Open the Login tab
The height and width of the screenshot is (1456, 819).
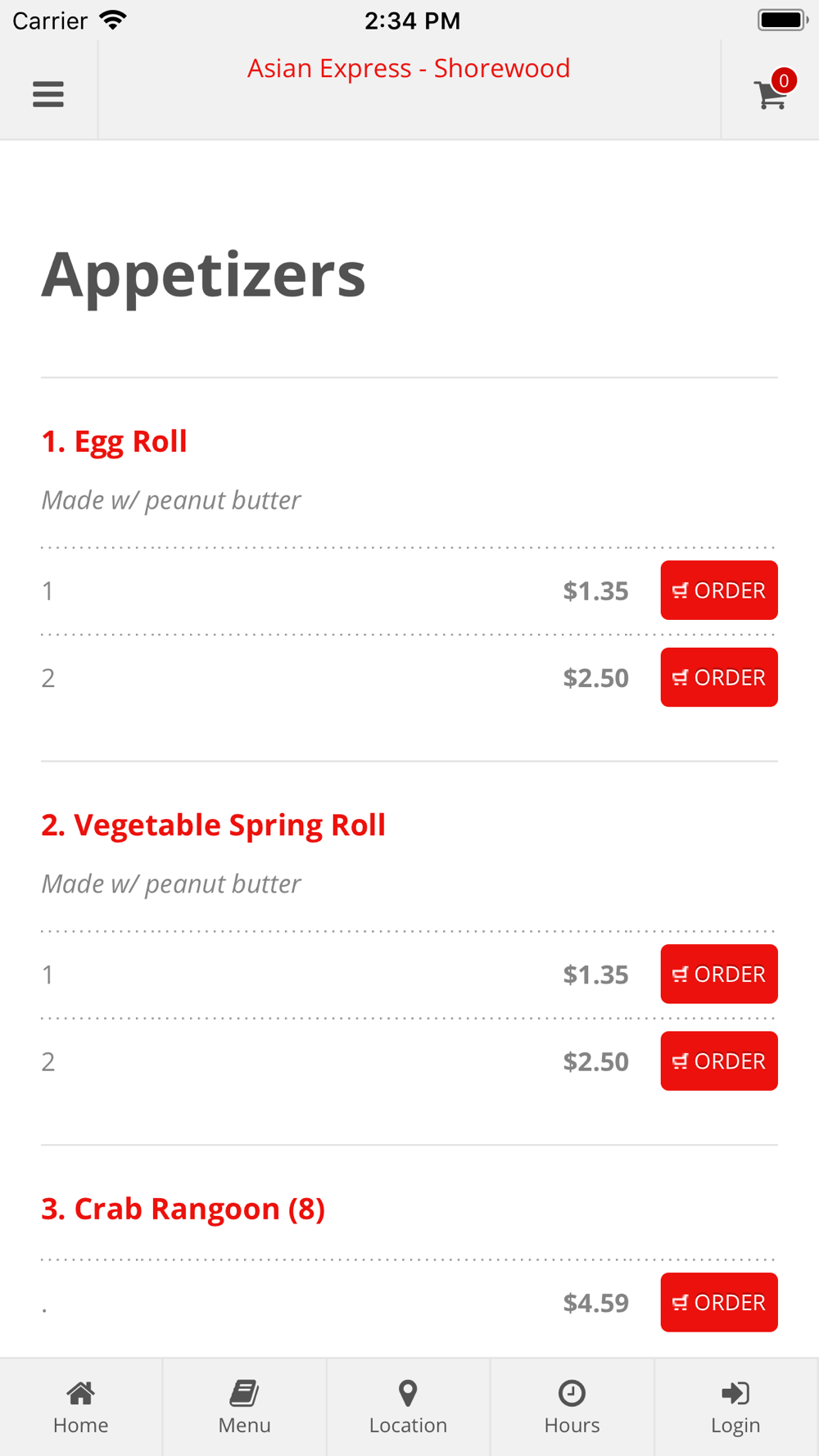click(736, 1407)
